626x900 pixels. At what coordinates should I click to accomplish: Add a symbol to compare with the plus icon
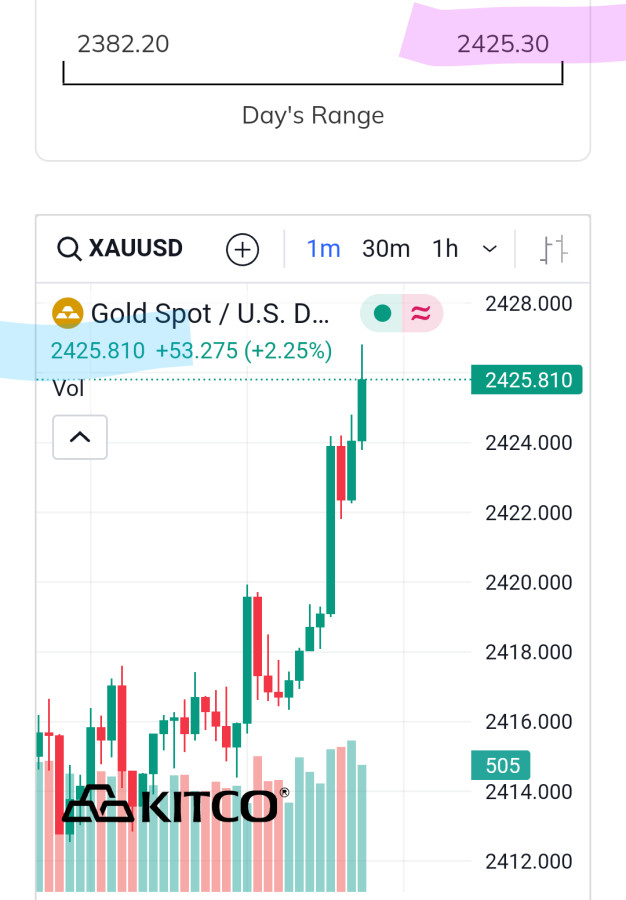tap(242, 249)
